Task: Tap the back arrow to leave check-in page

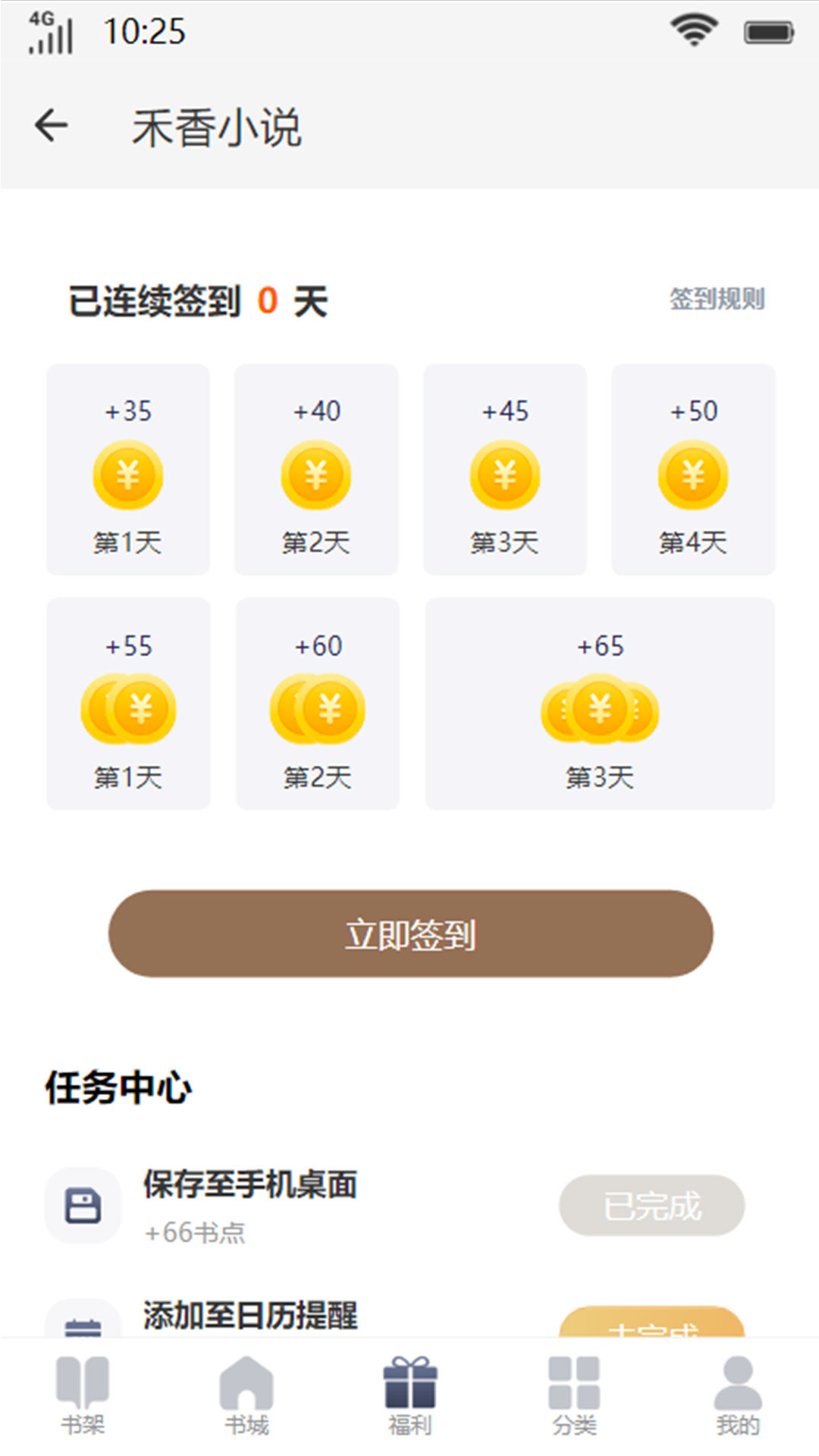Action: pyautogui.click(x=52, y=125)
